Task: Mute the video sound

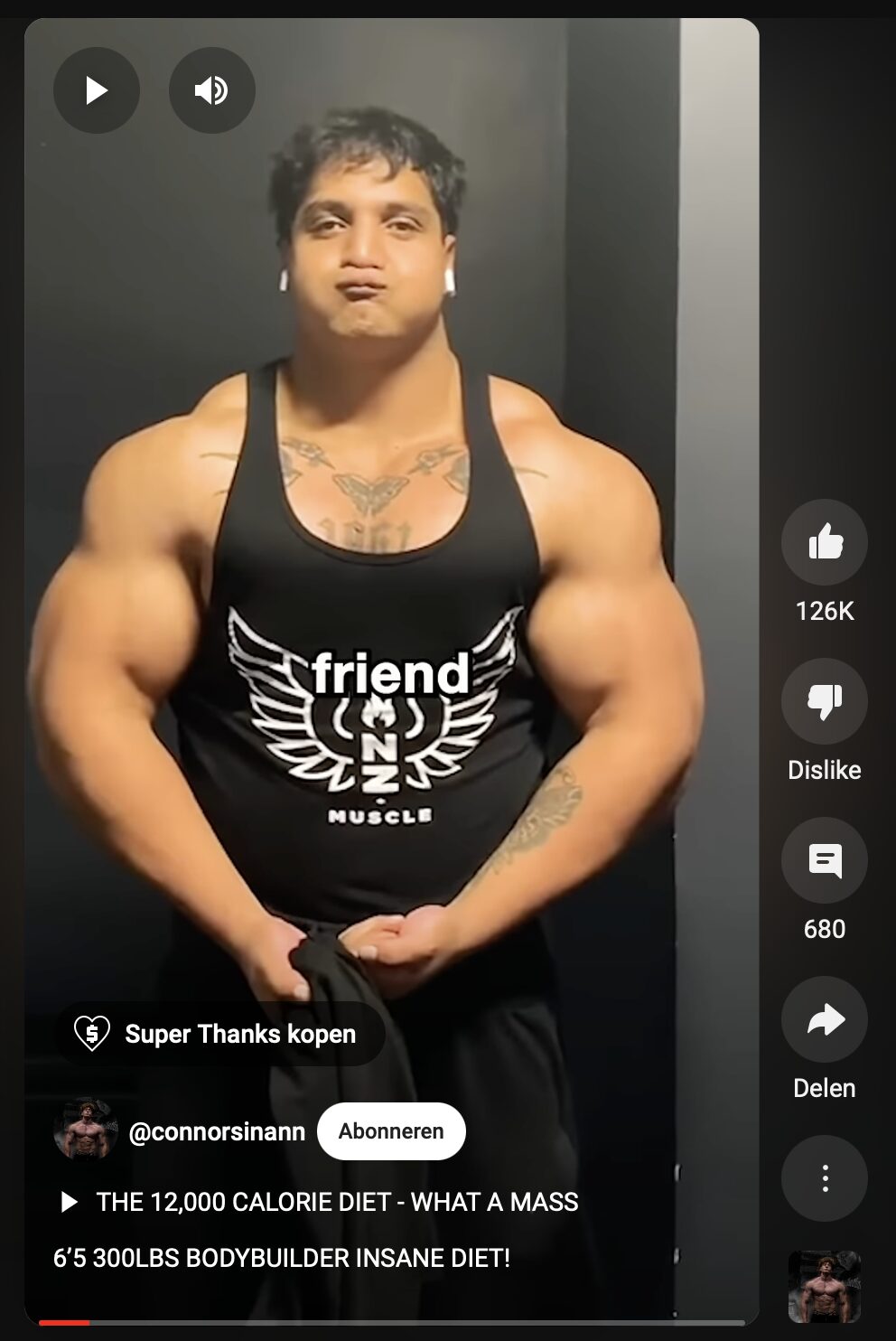Action: pyautogui.click(x=211, y=90)
